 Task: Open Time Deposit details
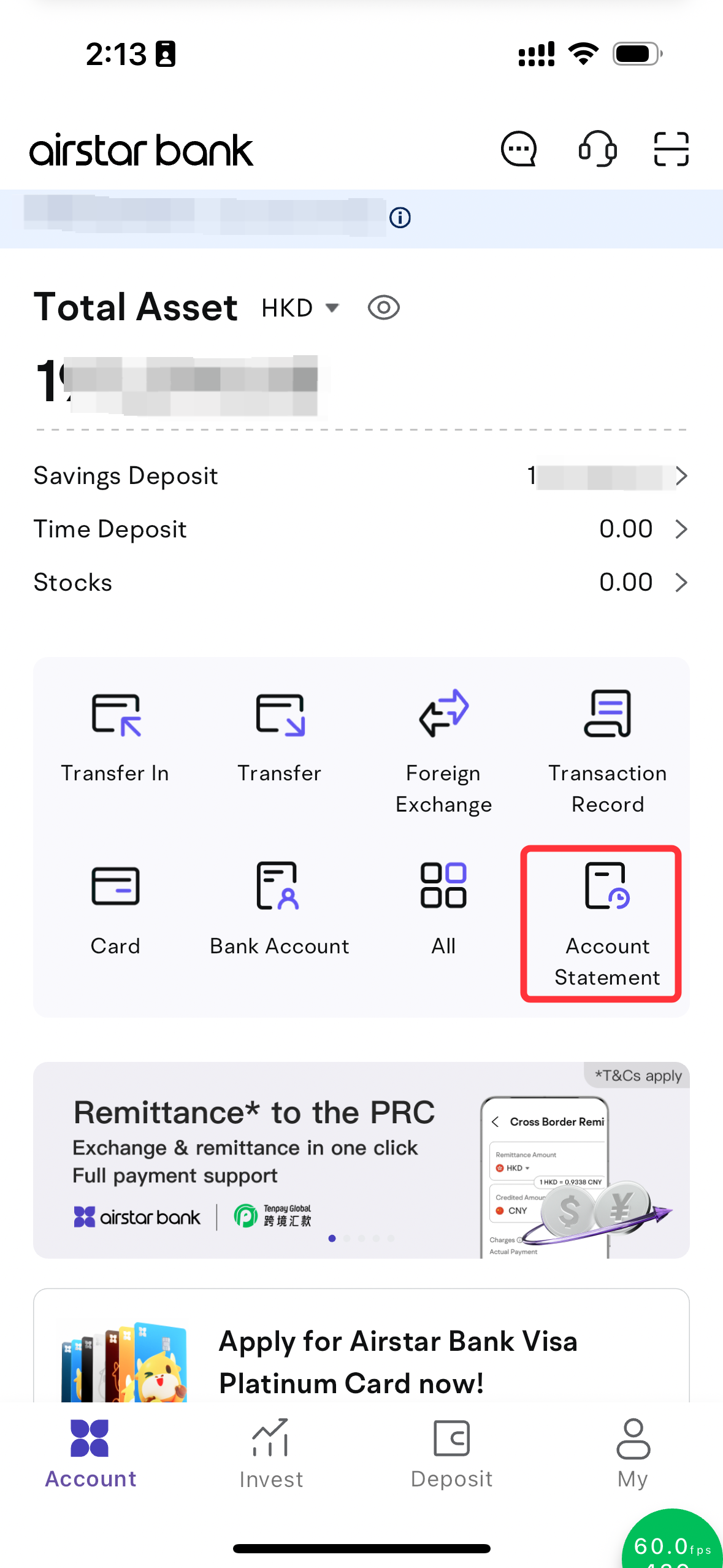[361, 529]
